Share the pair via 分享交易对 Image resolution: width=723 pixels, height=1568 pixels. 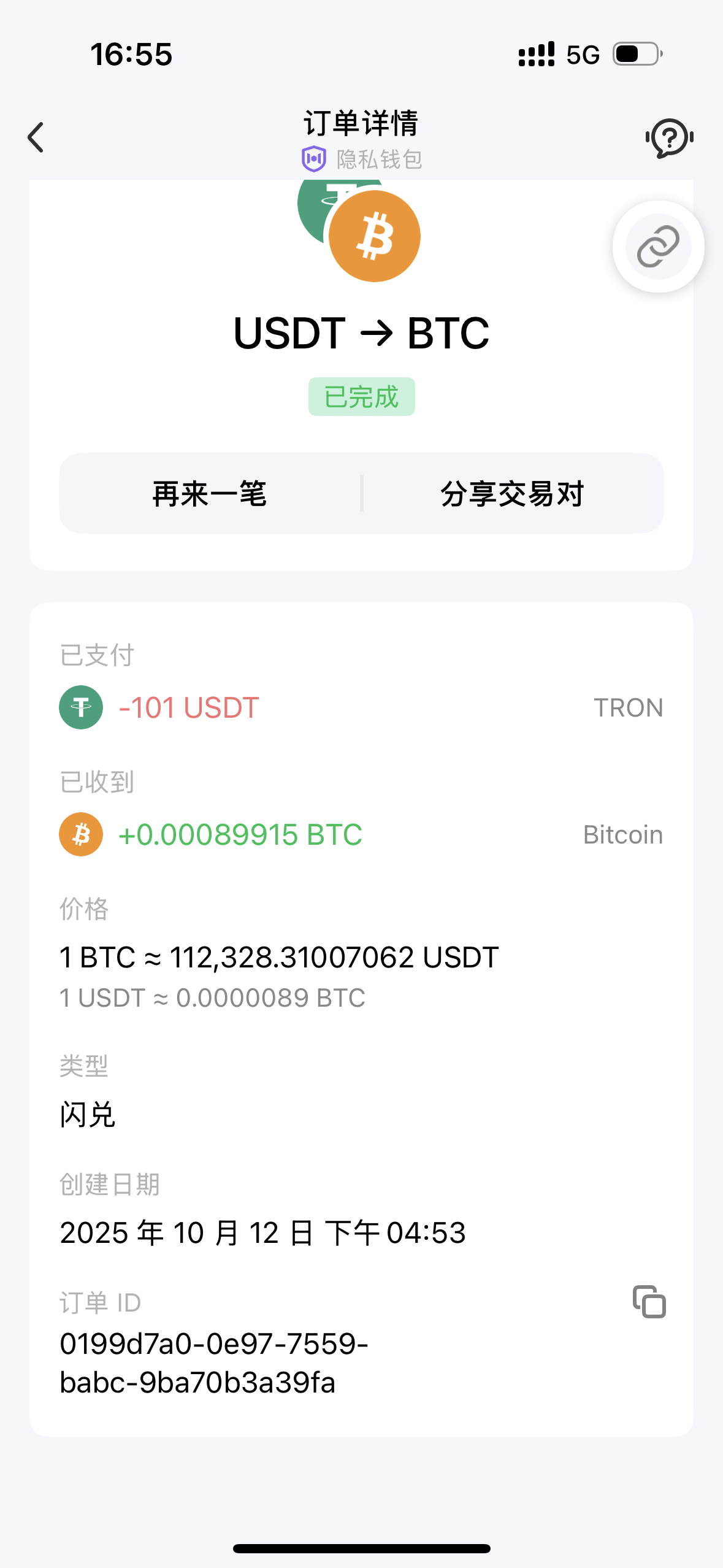click(512, 494)
